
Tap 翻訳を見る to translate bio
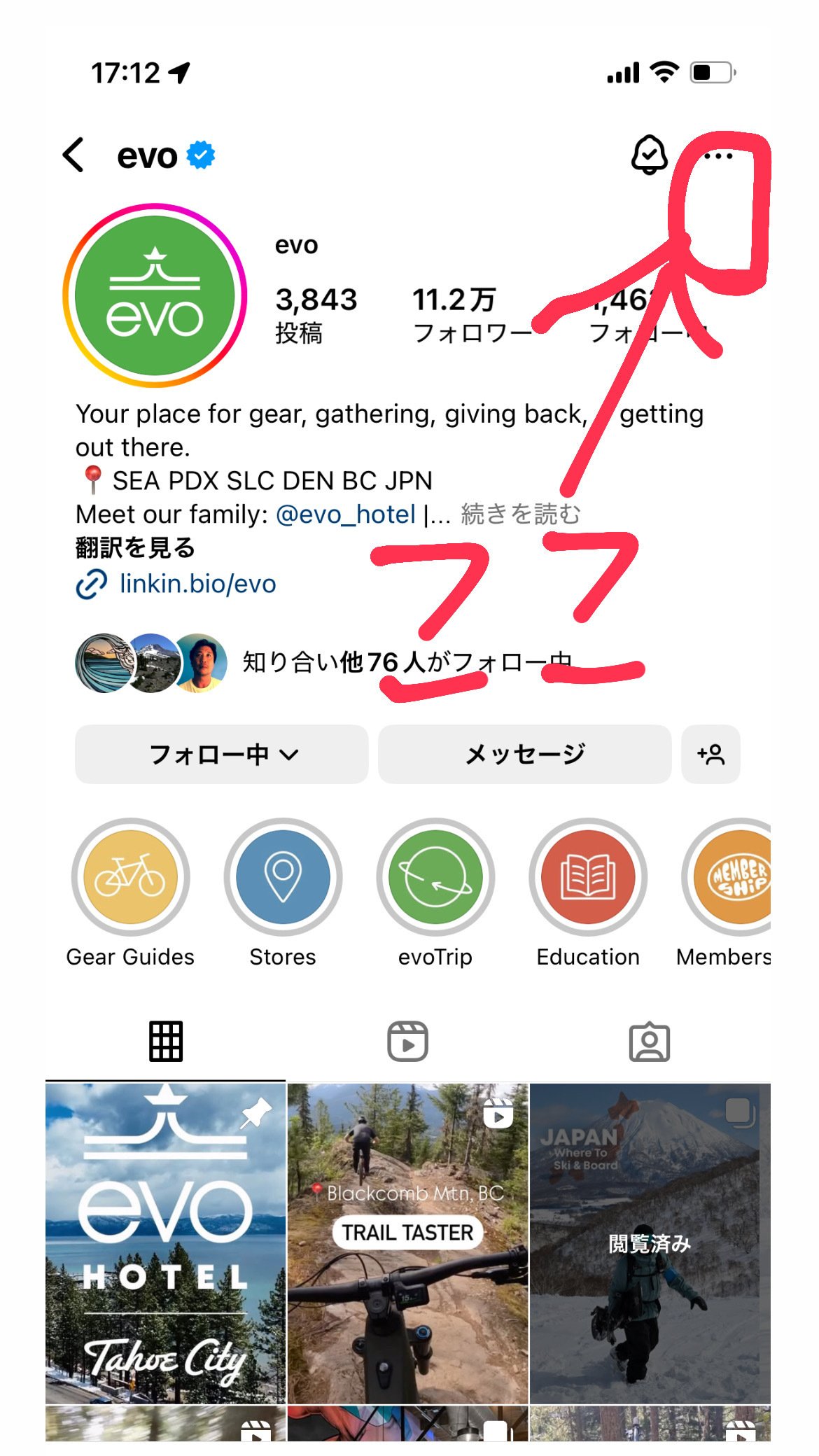[135, 547]
